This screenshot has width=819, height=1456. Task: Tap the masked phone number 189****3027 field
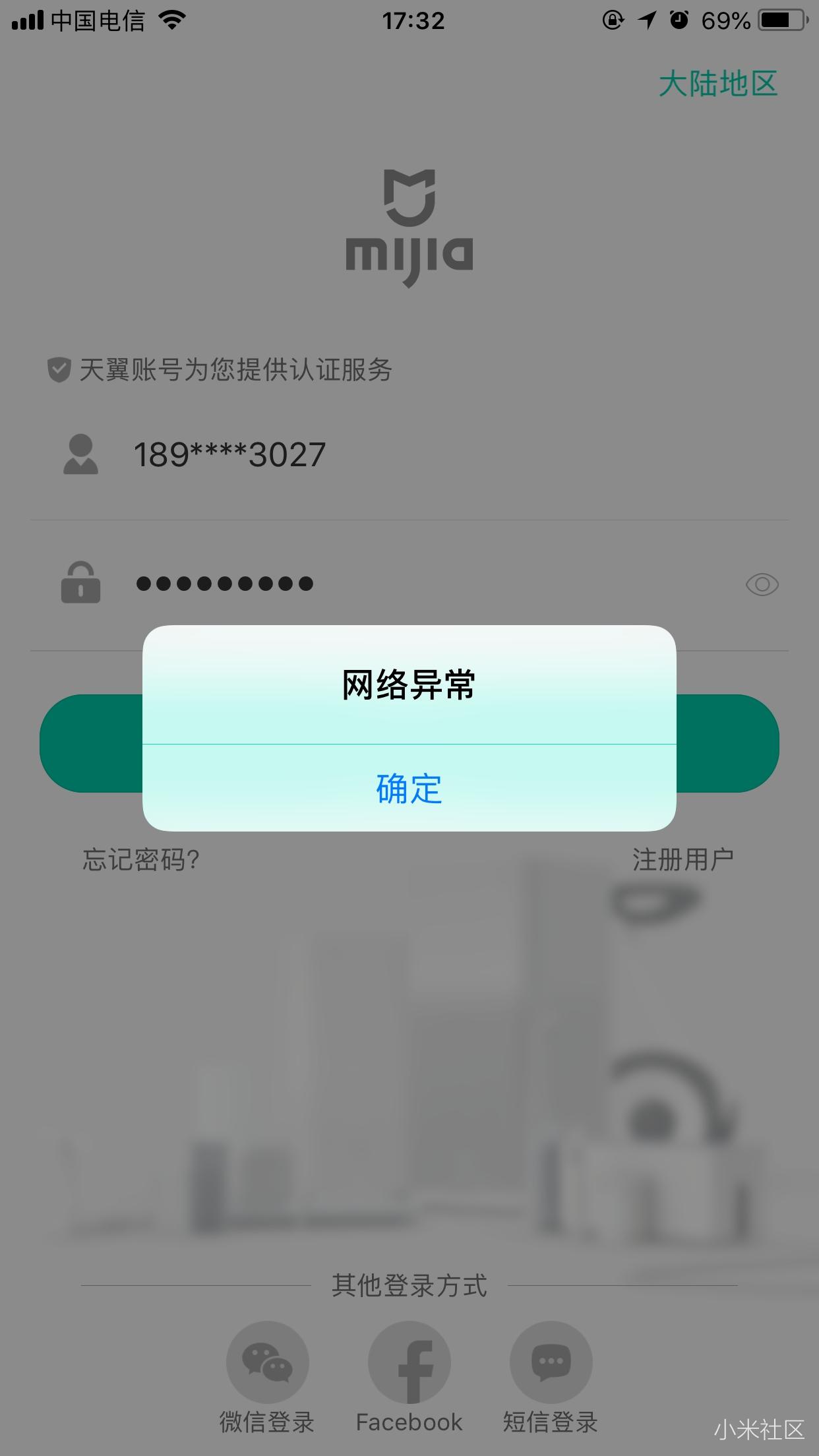pyautogui.click(x=229, y=453)
